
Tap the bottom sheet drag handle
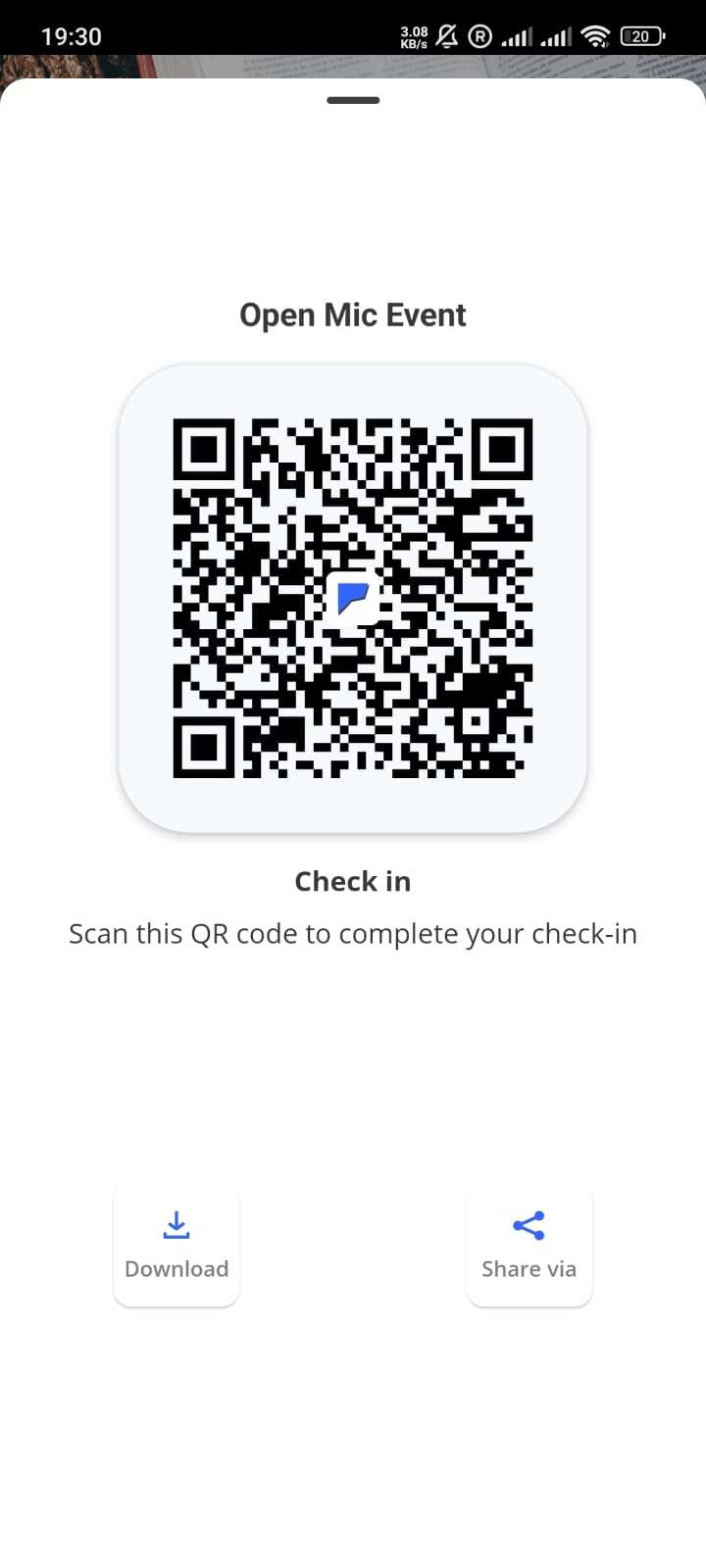353,100
